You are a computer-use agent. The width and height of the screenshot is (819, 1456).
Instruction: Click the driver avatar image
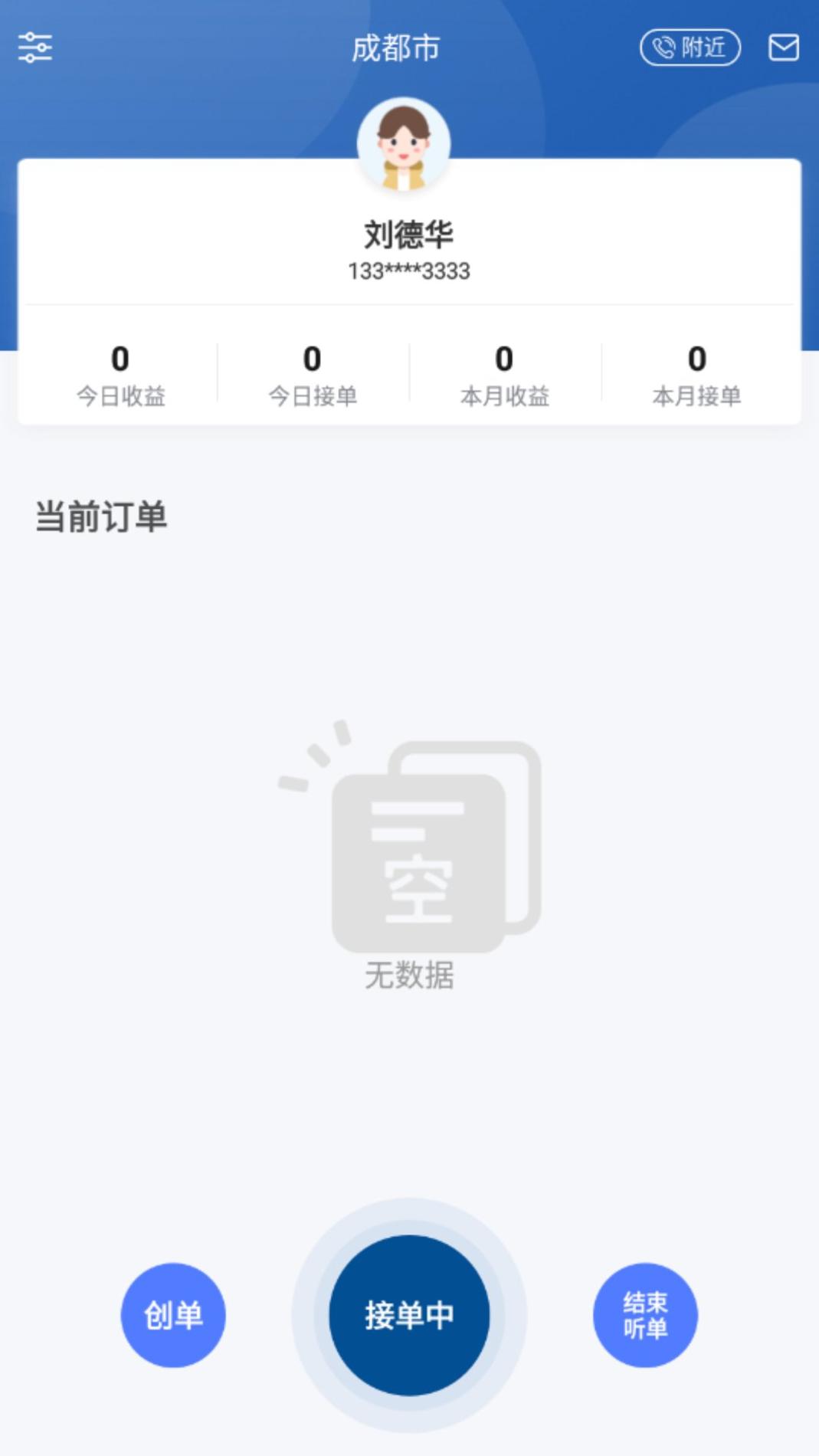[405, 143]
